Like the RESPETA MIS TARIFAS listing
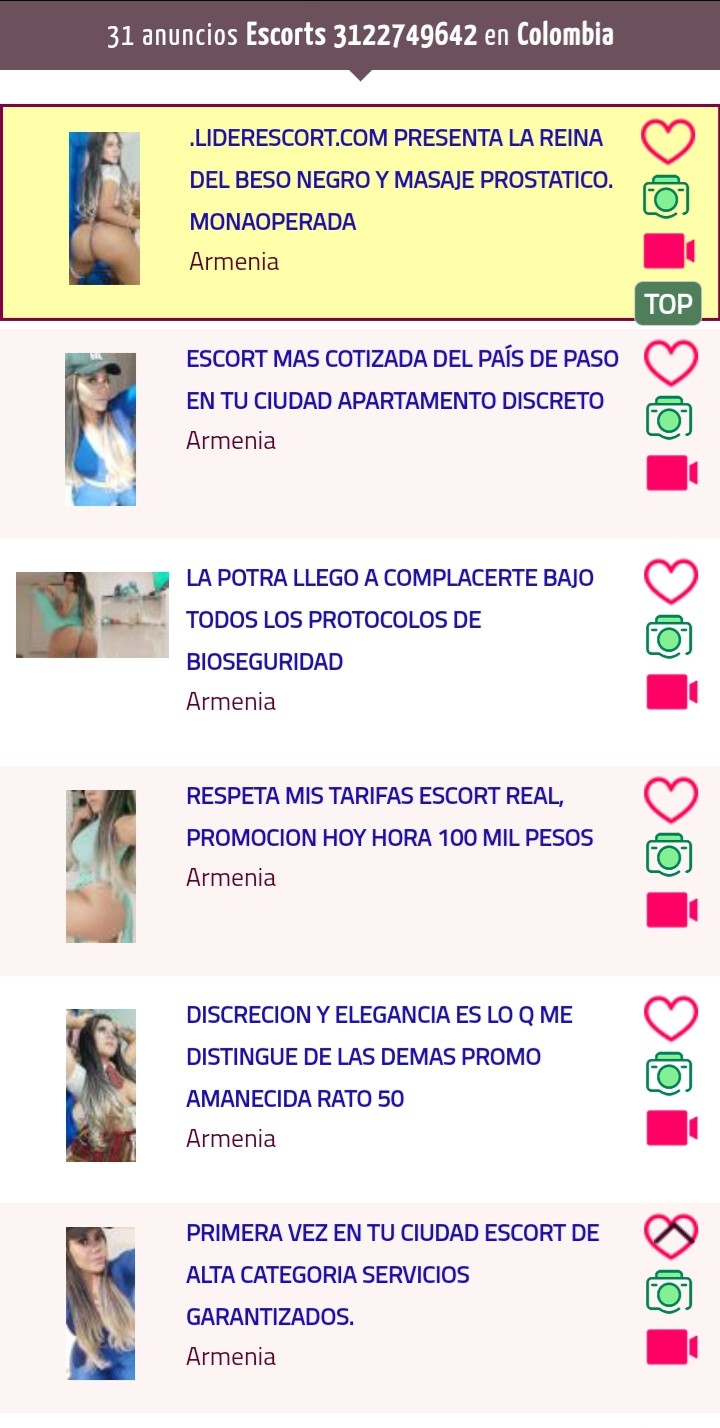720x1428 pixels. click(x=670, y=800)
